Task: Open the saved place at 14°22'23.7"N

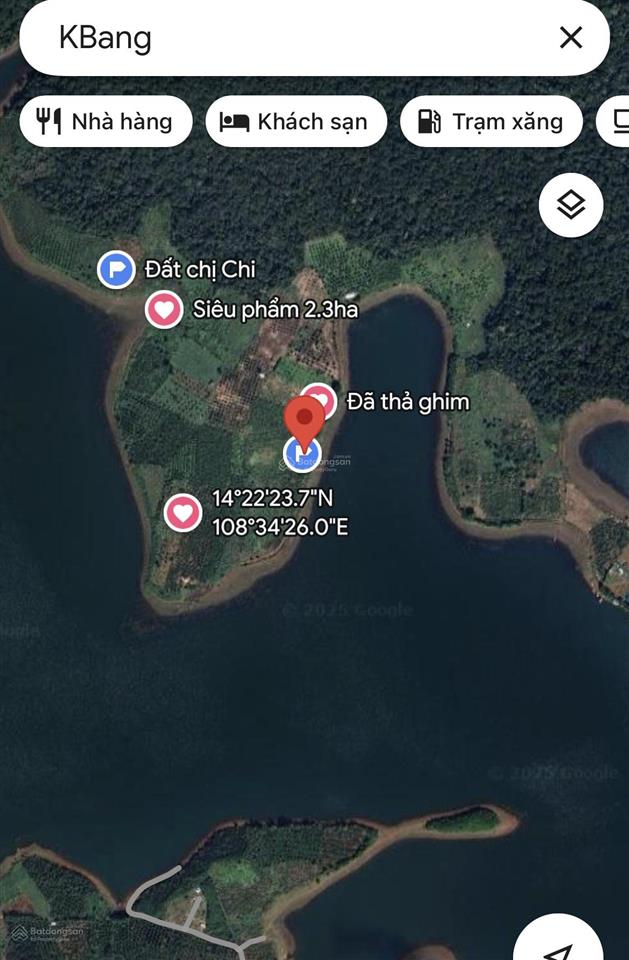Action: tap(182, 513)
